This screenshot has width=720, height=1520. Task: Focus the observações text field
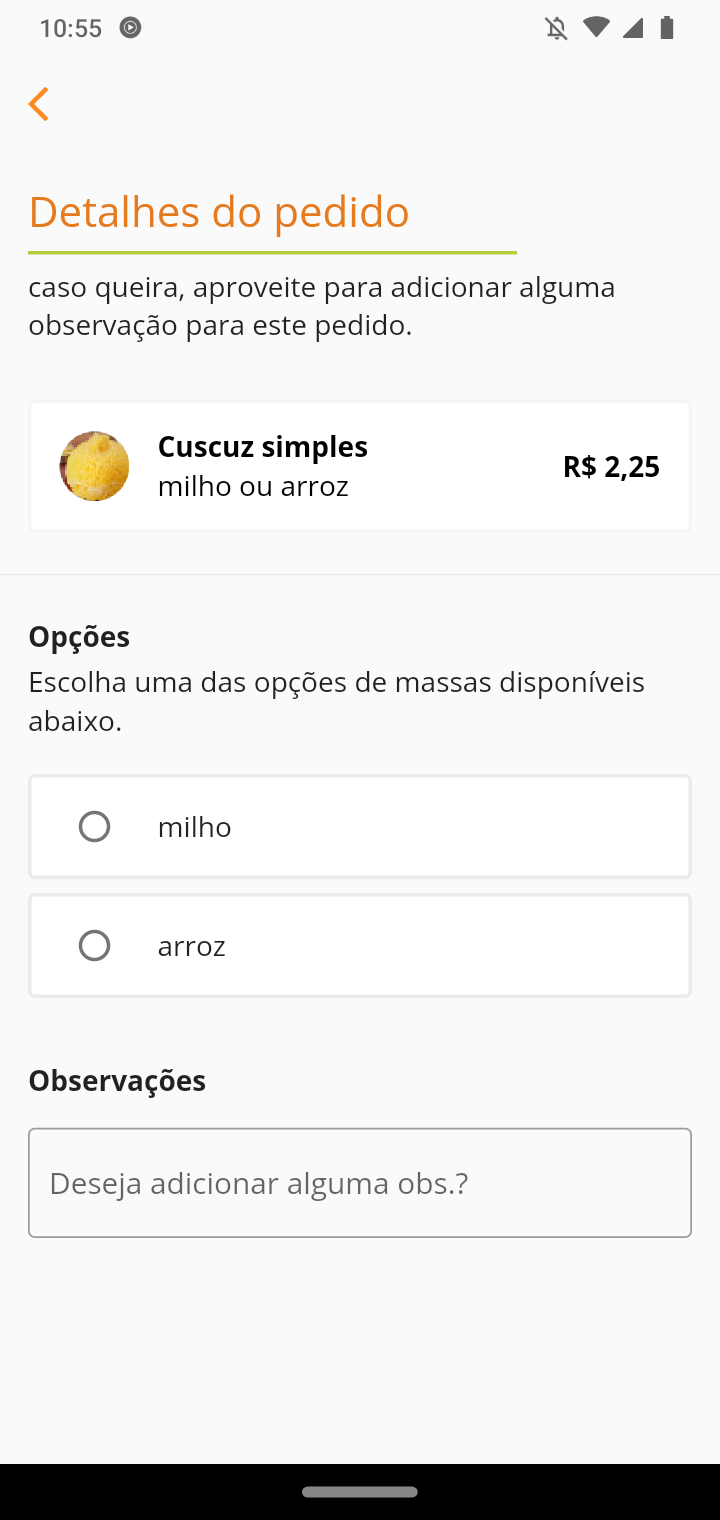[x=360, y=1183]
